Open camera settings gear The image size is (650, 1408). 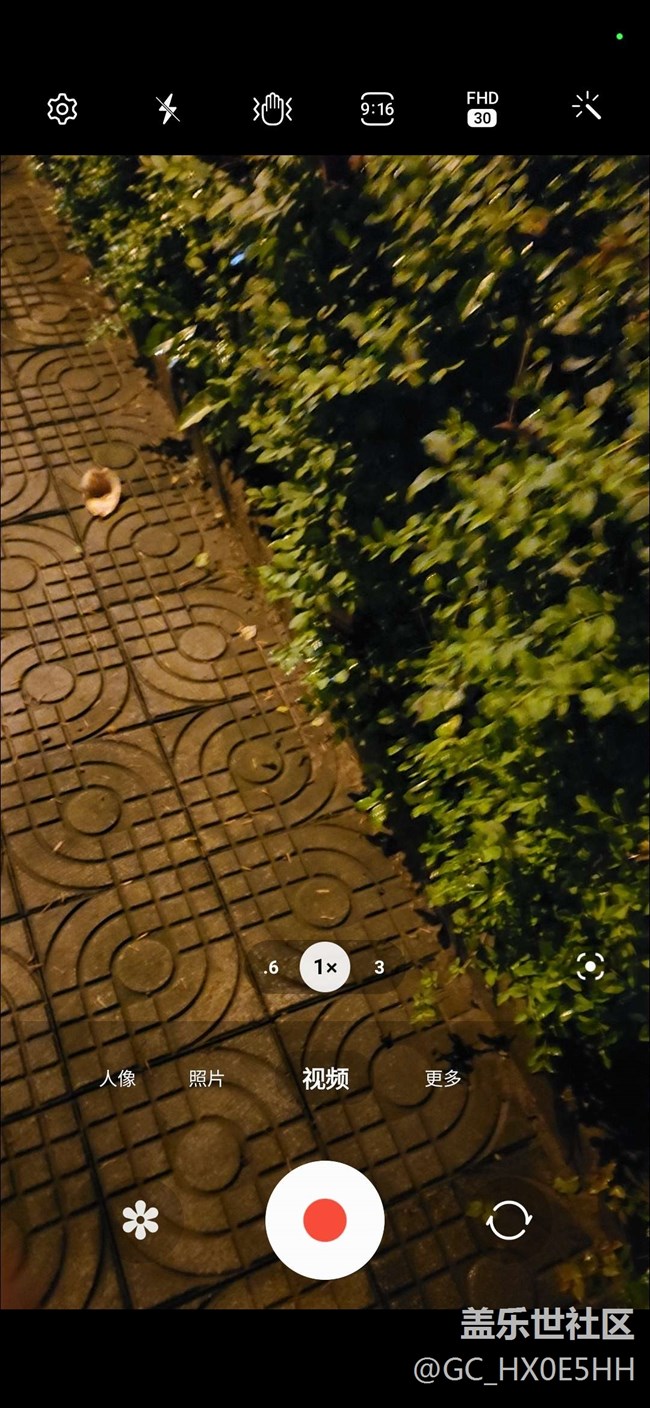(62, 108)
